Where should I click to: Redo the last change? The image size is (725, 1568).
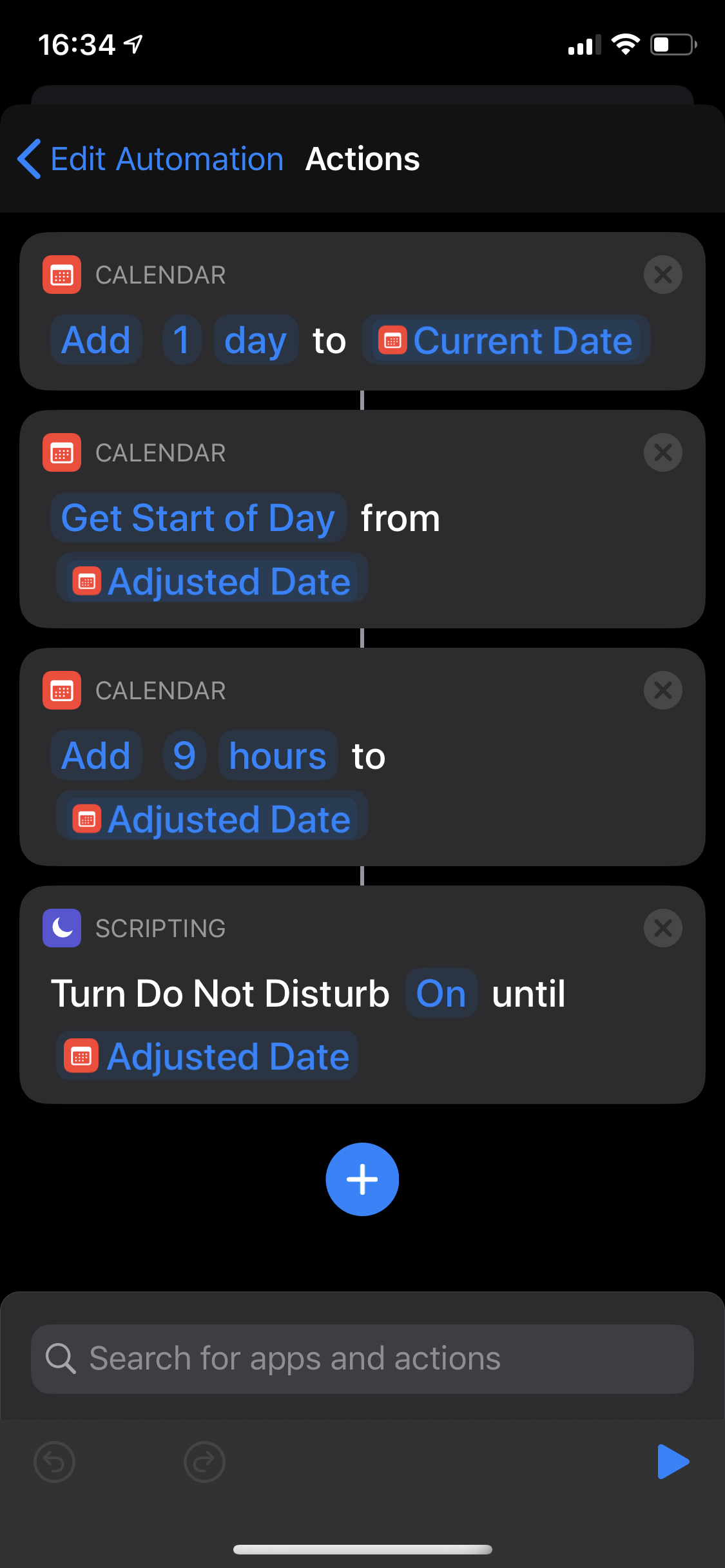[204, 1462]
